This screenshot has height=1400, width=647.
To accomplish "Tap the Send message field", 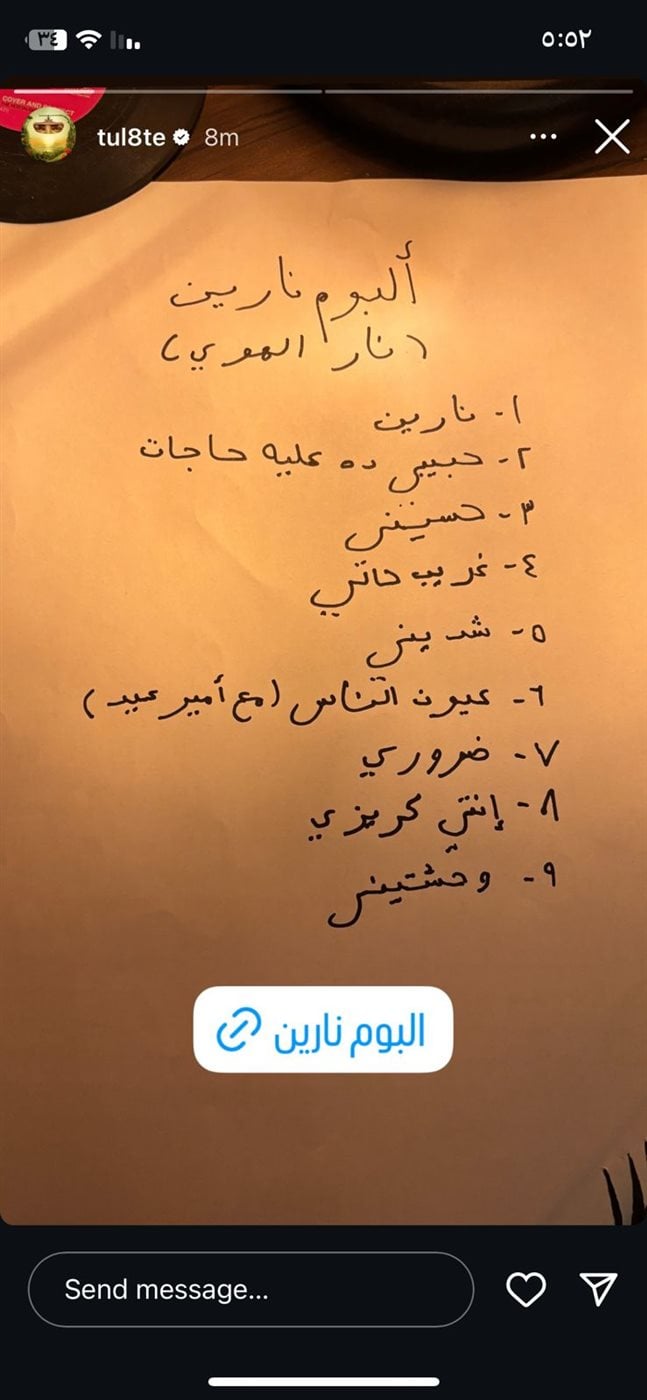I will coord(250,1289).
